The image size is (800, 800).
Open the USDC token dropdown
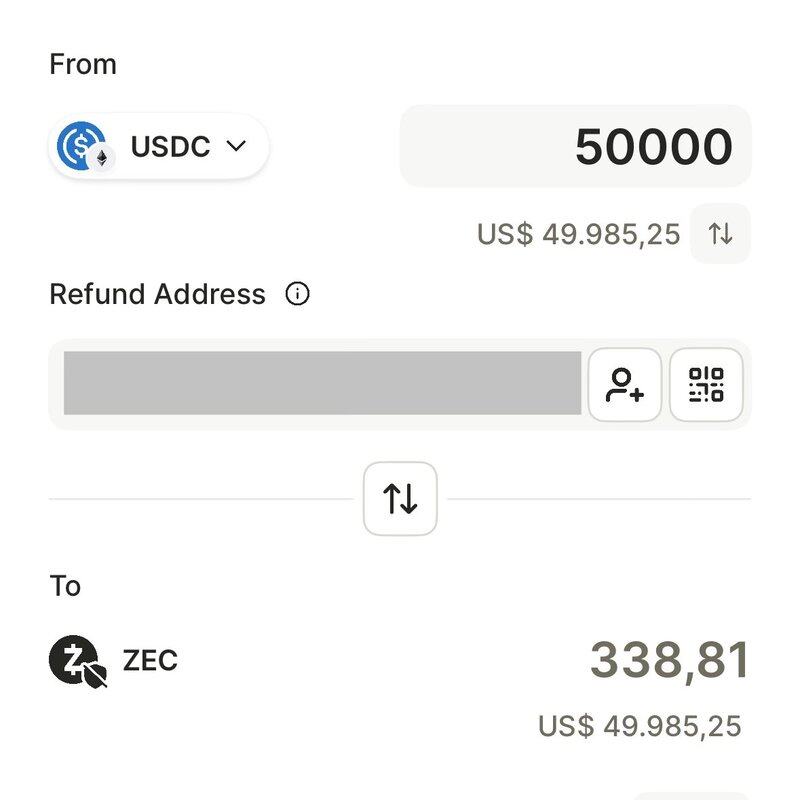[x=159, y=147]
